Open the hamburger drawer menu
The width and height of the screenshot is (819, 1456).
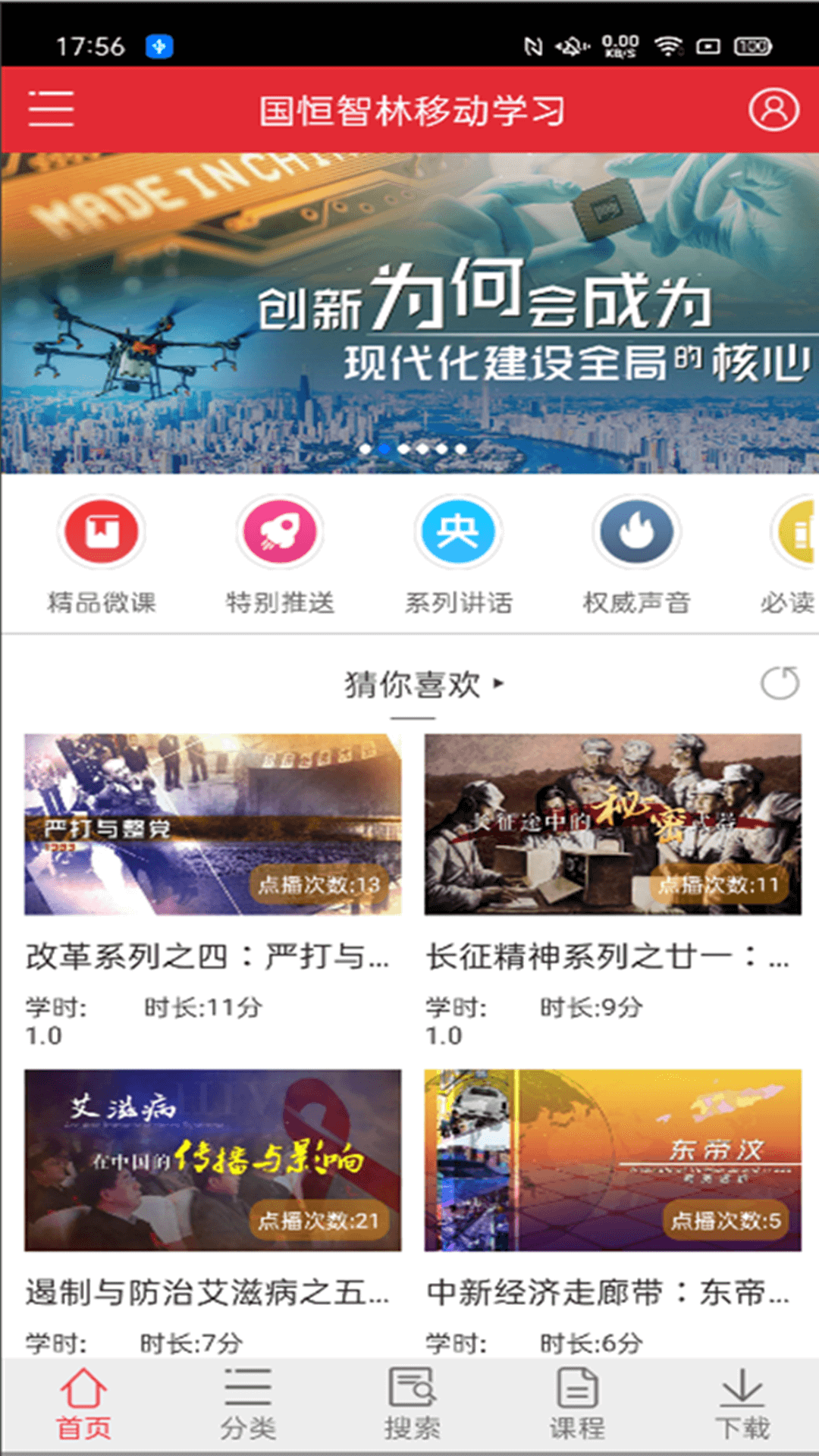click(51, 109)
